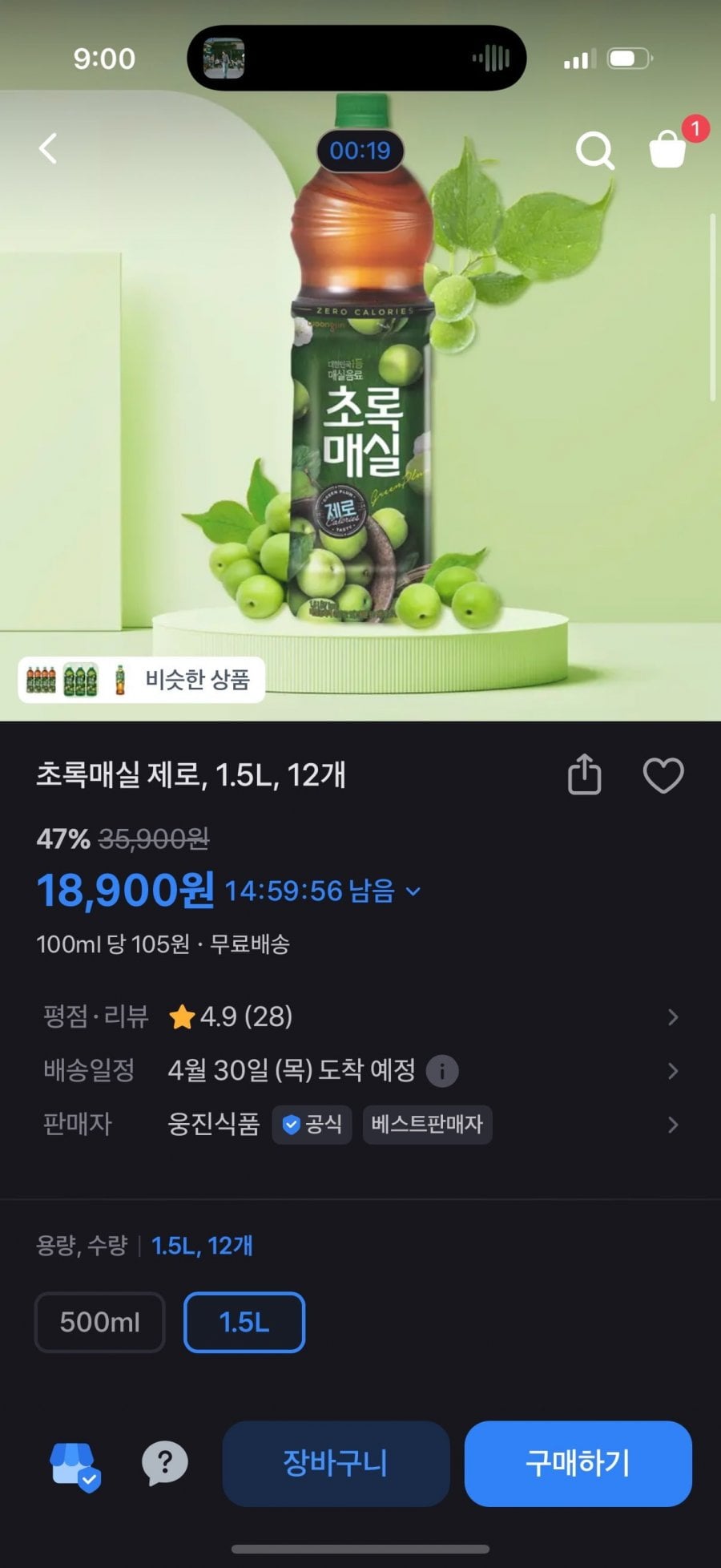Tap the 00:19 screen recording indicator
Screen dimensions: 721x1568
[360, 150]
